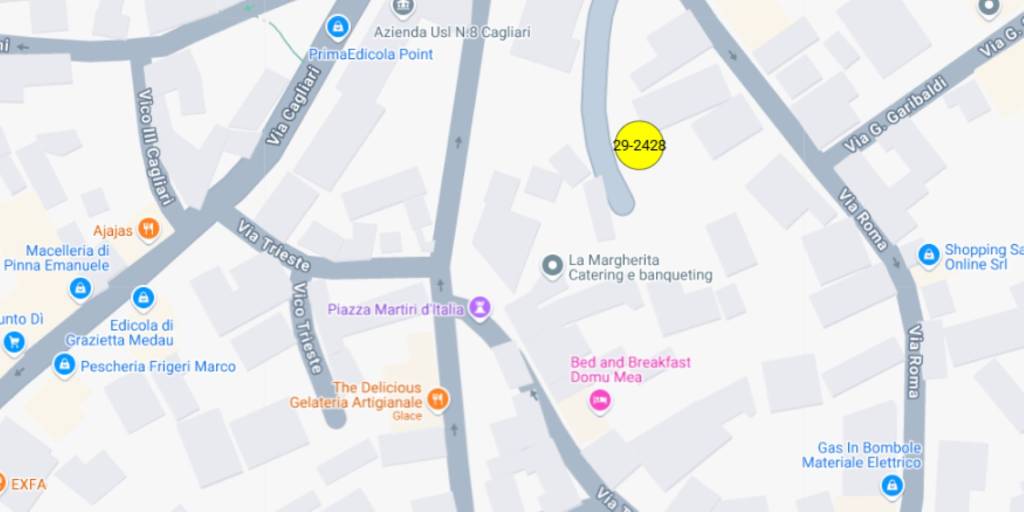Open The Delicious Gelateria Artigianale place

[x=437, y=400]
